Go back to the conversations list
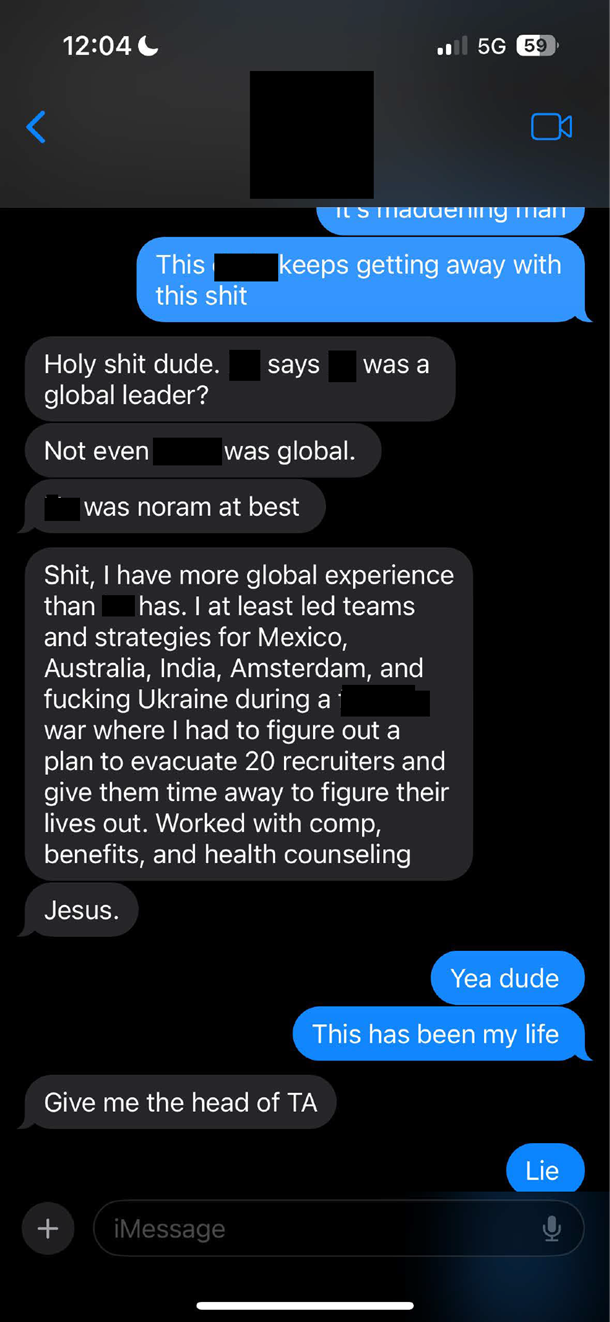Viewport: 610px width, 1322px height. (x=36, y=127)
